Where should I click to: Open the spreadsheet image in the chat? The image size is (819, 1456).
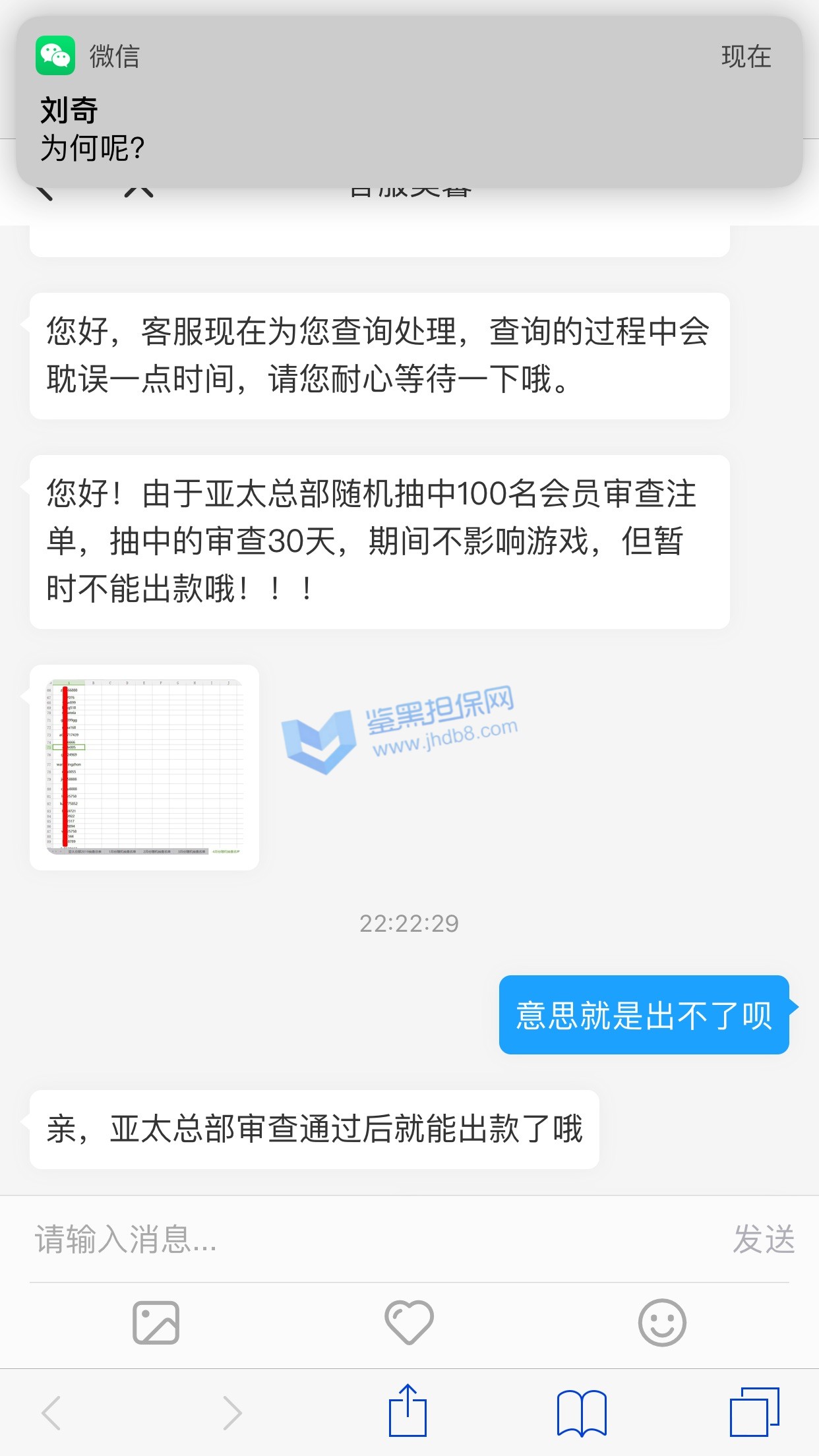pos(144,767)
